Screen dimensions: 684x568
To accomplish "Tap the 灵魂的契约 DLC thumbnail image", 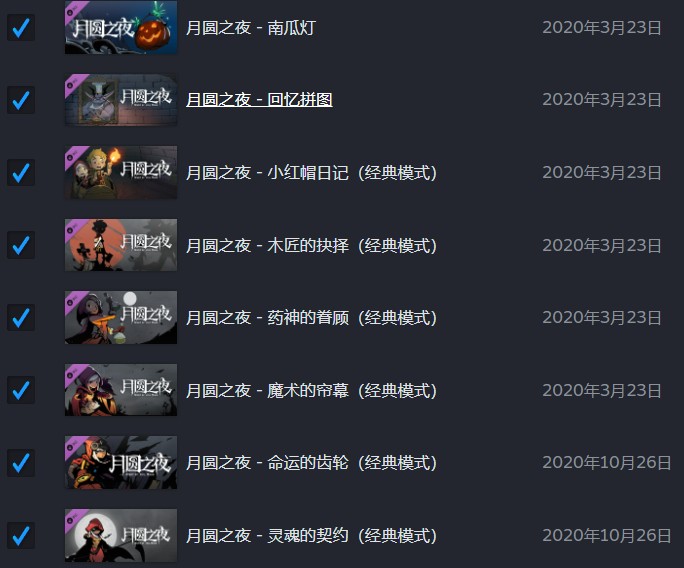I will click(x=121, y=535).
